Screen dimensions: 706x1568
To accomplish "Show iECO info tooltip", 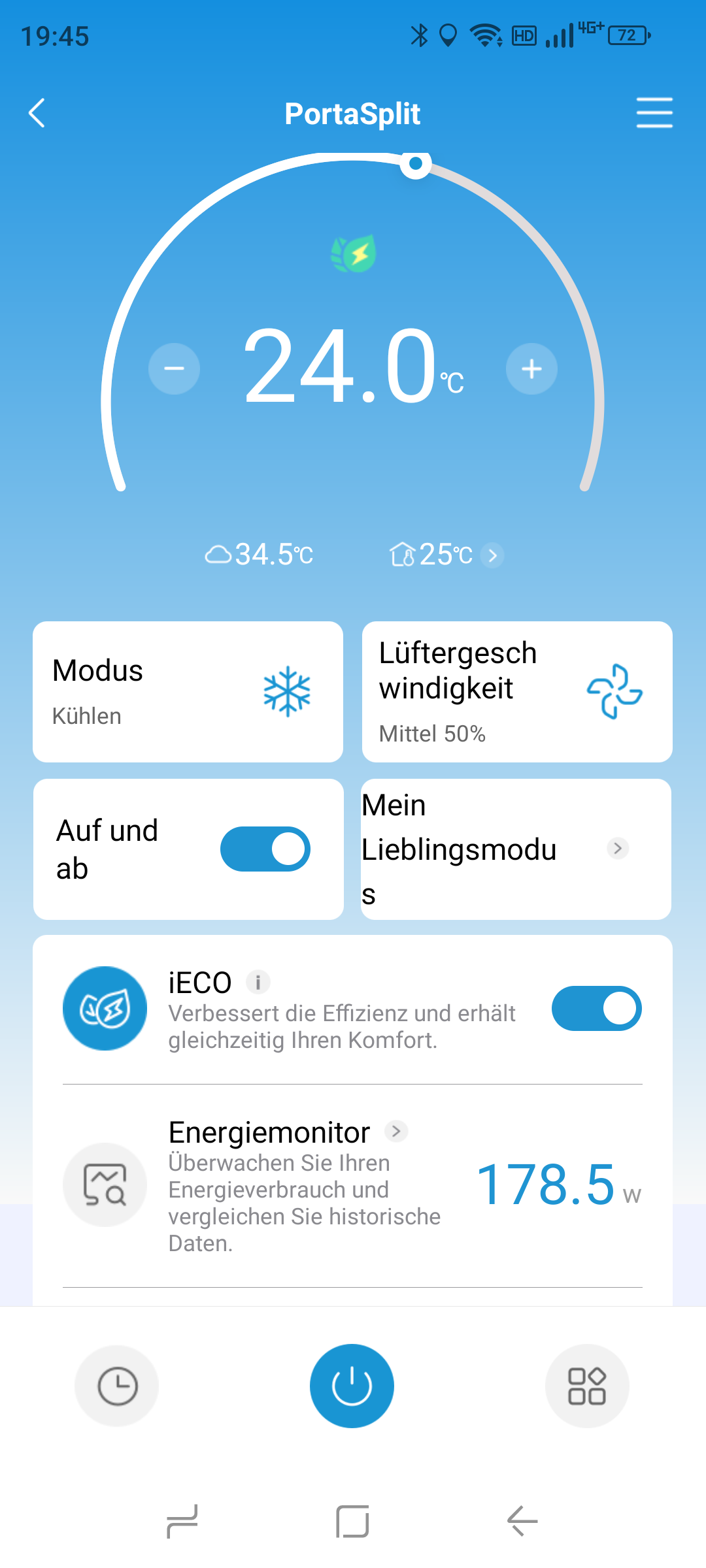I will click(258, 982).
